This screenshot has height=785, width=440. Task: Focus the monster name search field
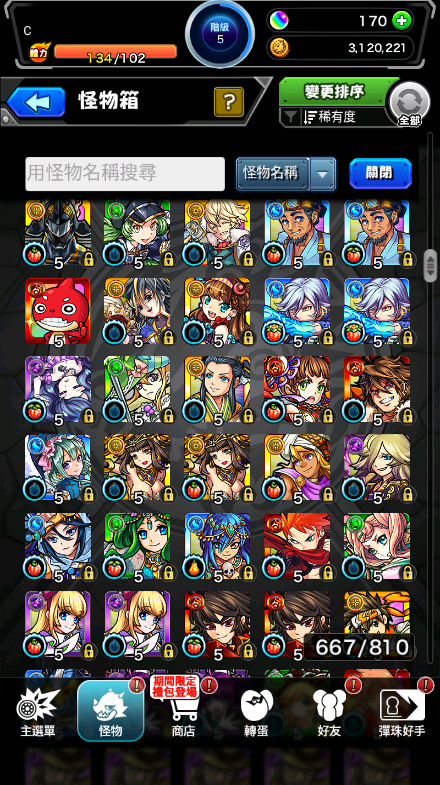coord(125,174)
